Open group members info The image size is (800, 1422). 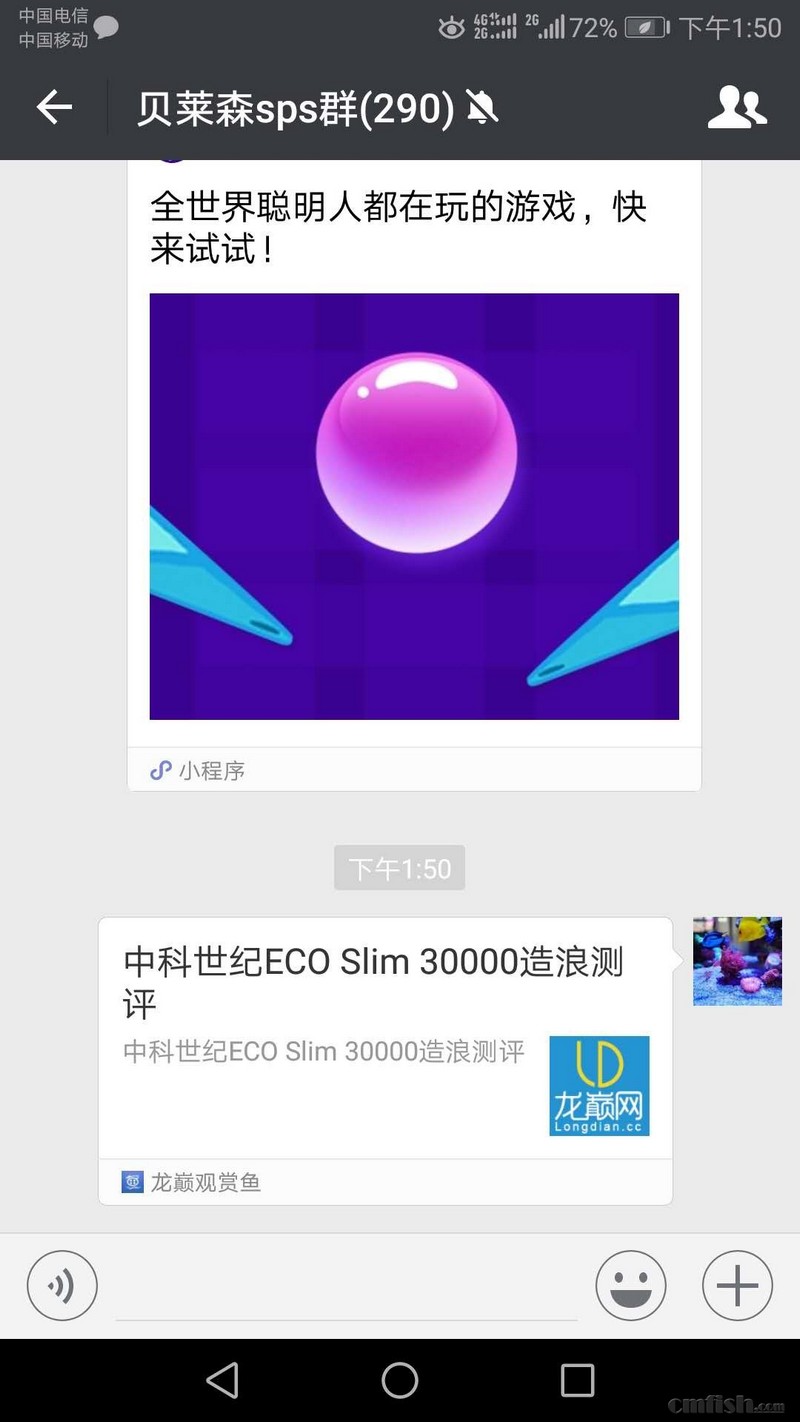point(737,107)
